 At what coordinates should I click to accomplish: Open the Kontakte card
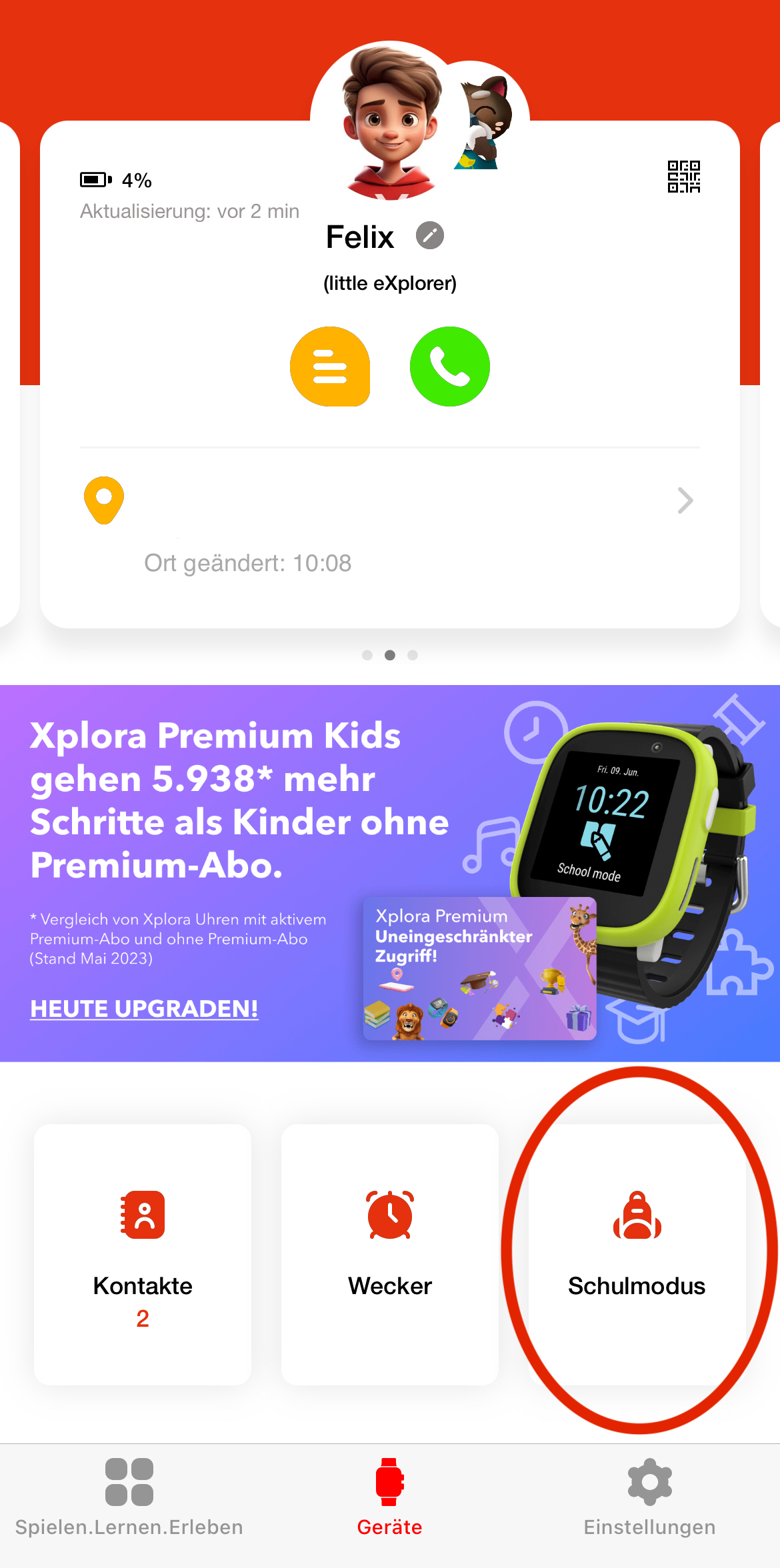[143, 1254]
